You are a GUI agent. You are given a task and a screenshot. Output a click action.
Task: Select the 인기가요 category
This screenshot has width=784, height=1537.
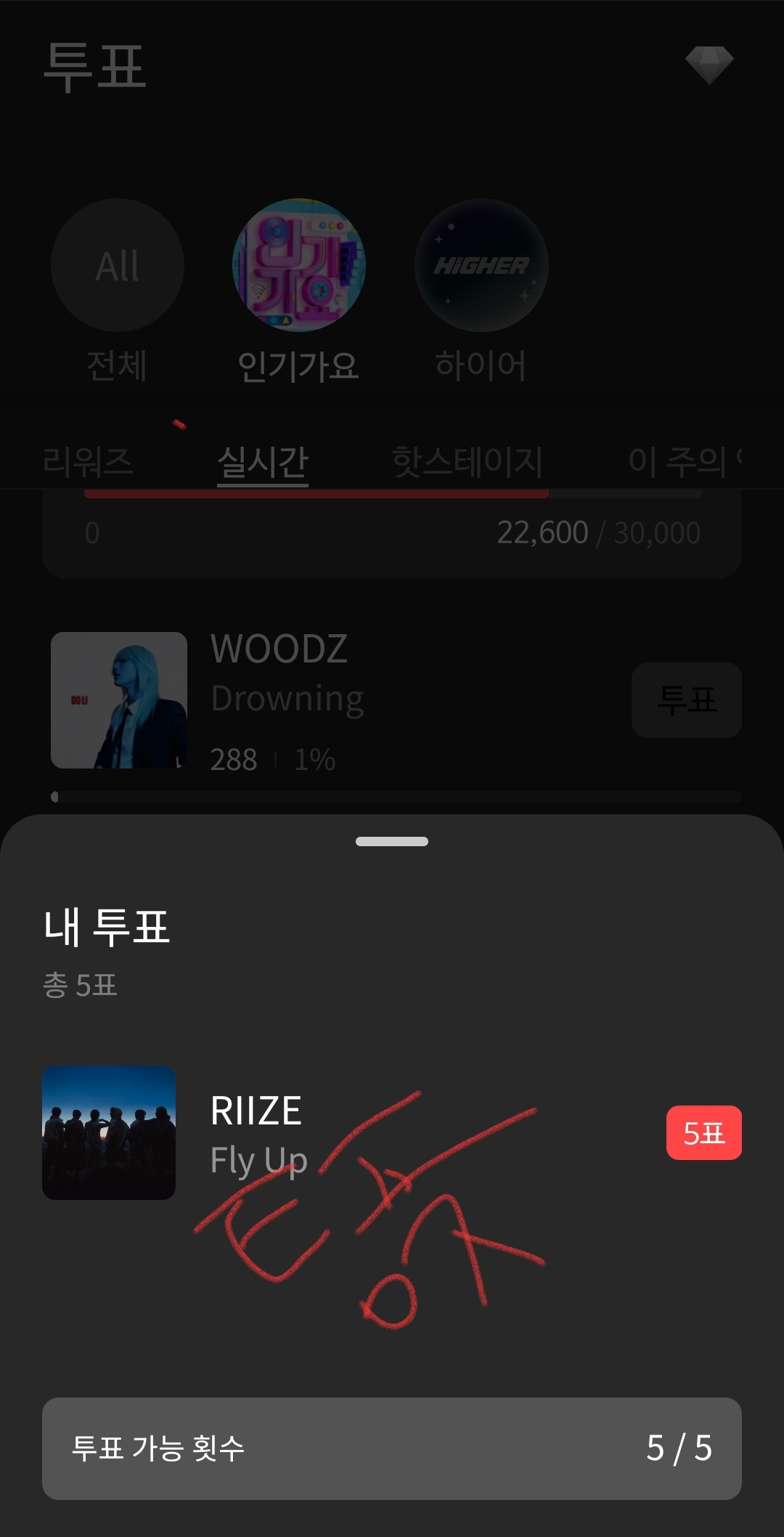click(298, 265)
